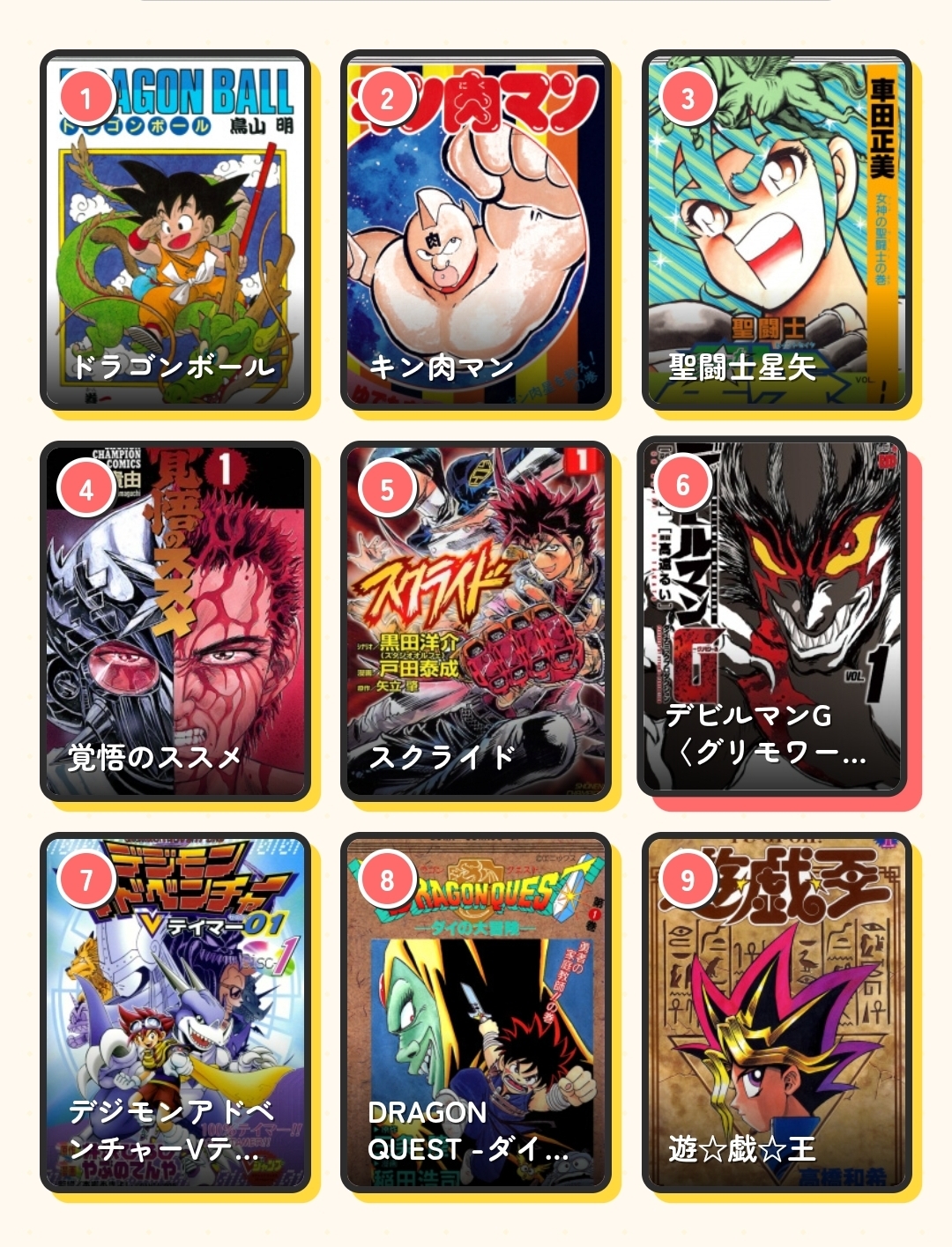View the 遊☆戯☆王 manga tile
This screenshot has width=952, height=1247.
pyautogui.click(x=777, y=1013)
